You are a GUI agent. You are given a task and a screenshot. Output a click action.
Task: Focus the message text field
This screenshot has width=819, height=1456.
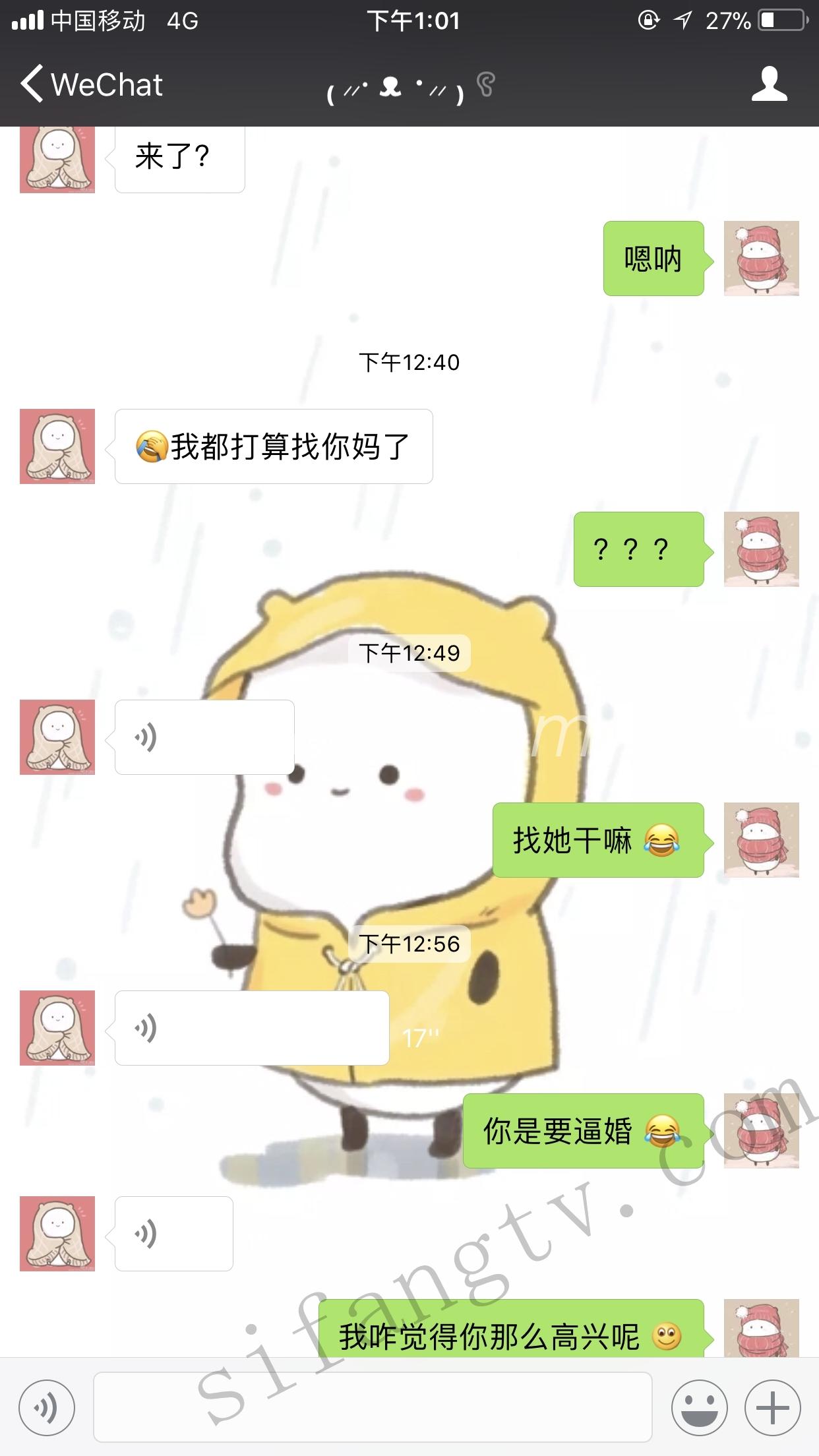(373, 1408)
